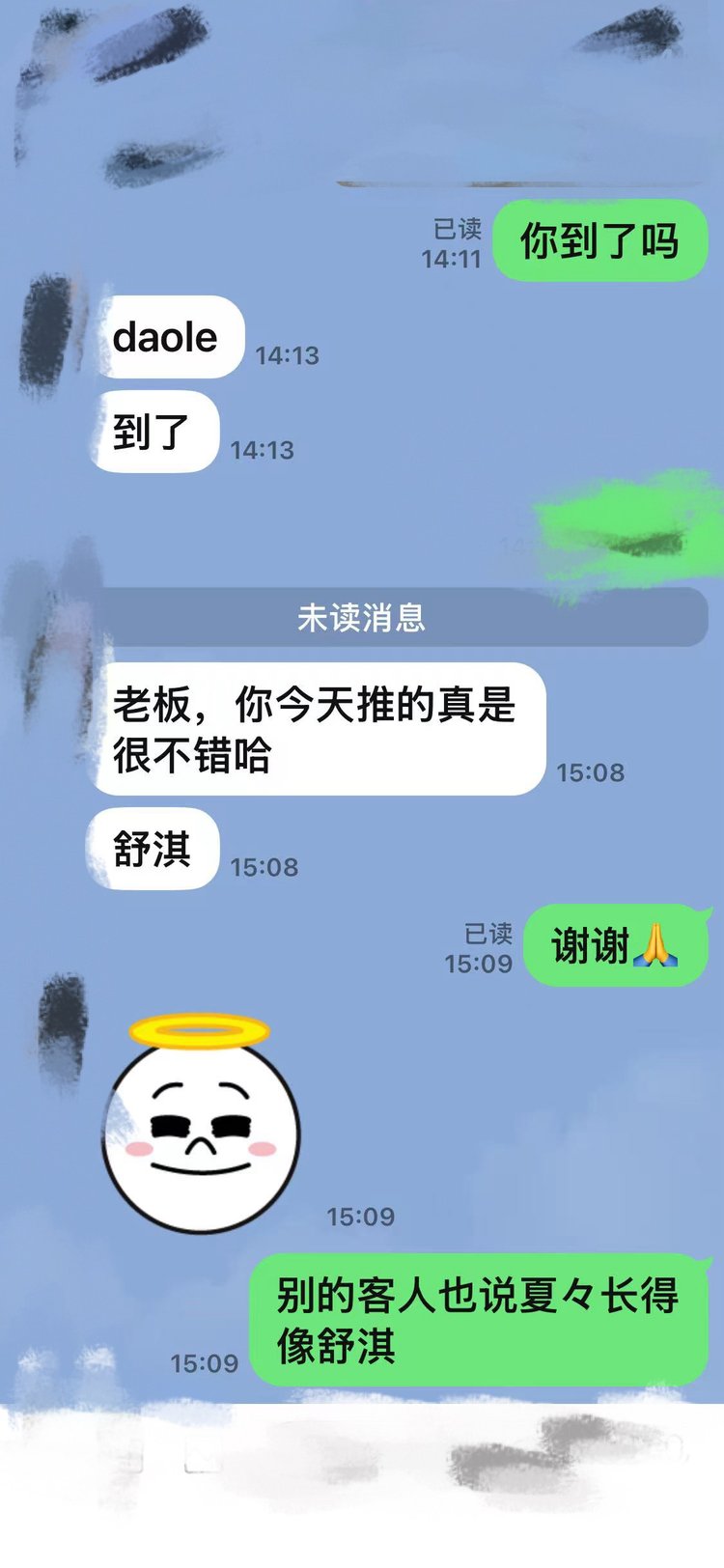Open the halo moon-face sticker

click(x=201, y=1130)
